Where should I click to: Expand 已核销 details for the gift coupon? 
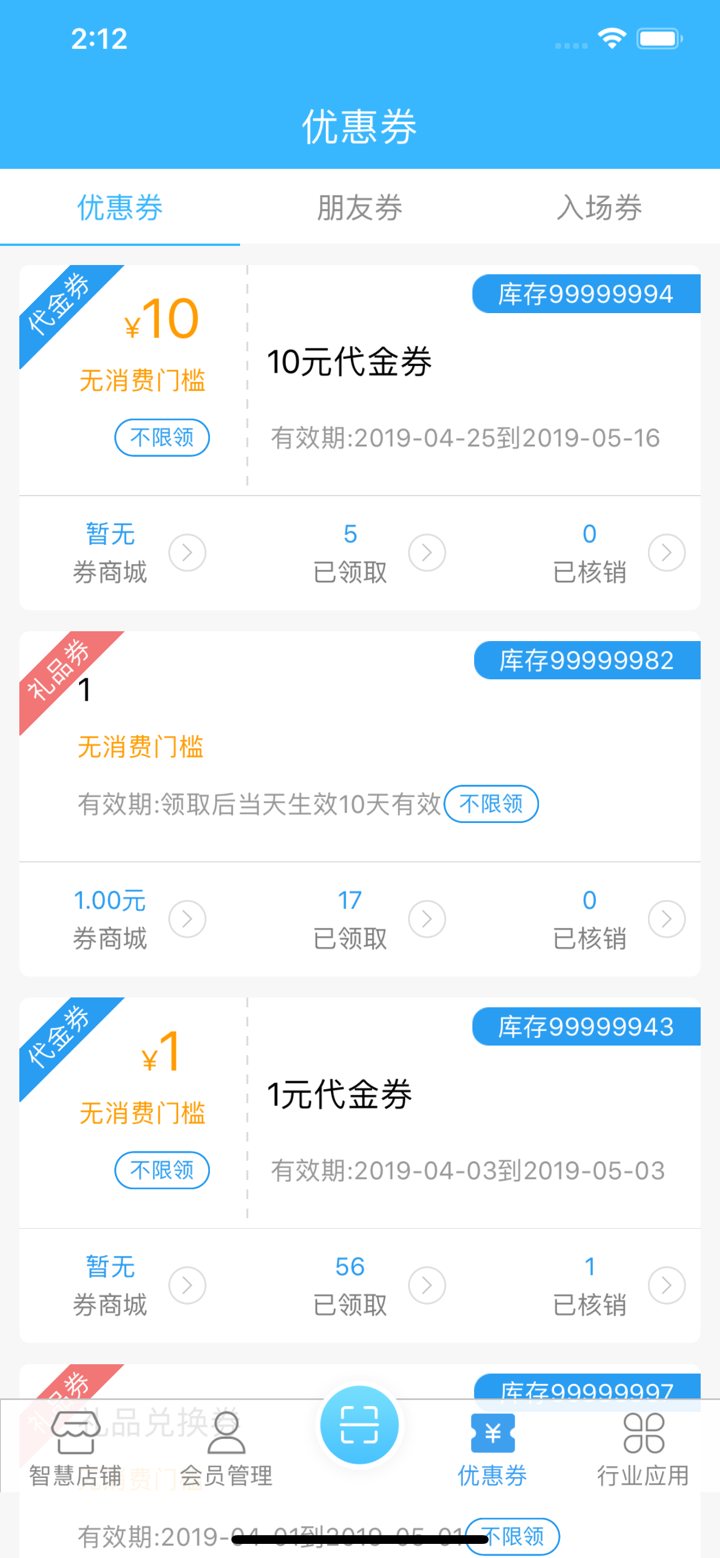pyautogui.click(x=666, y=918)
